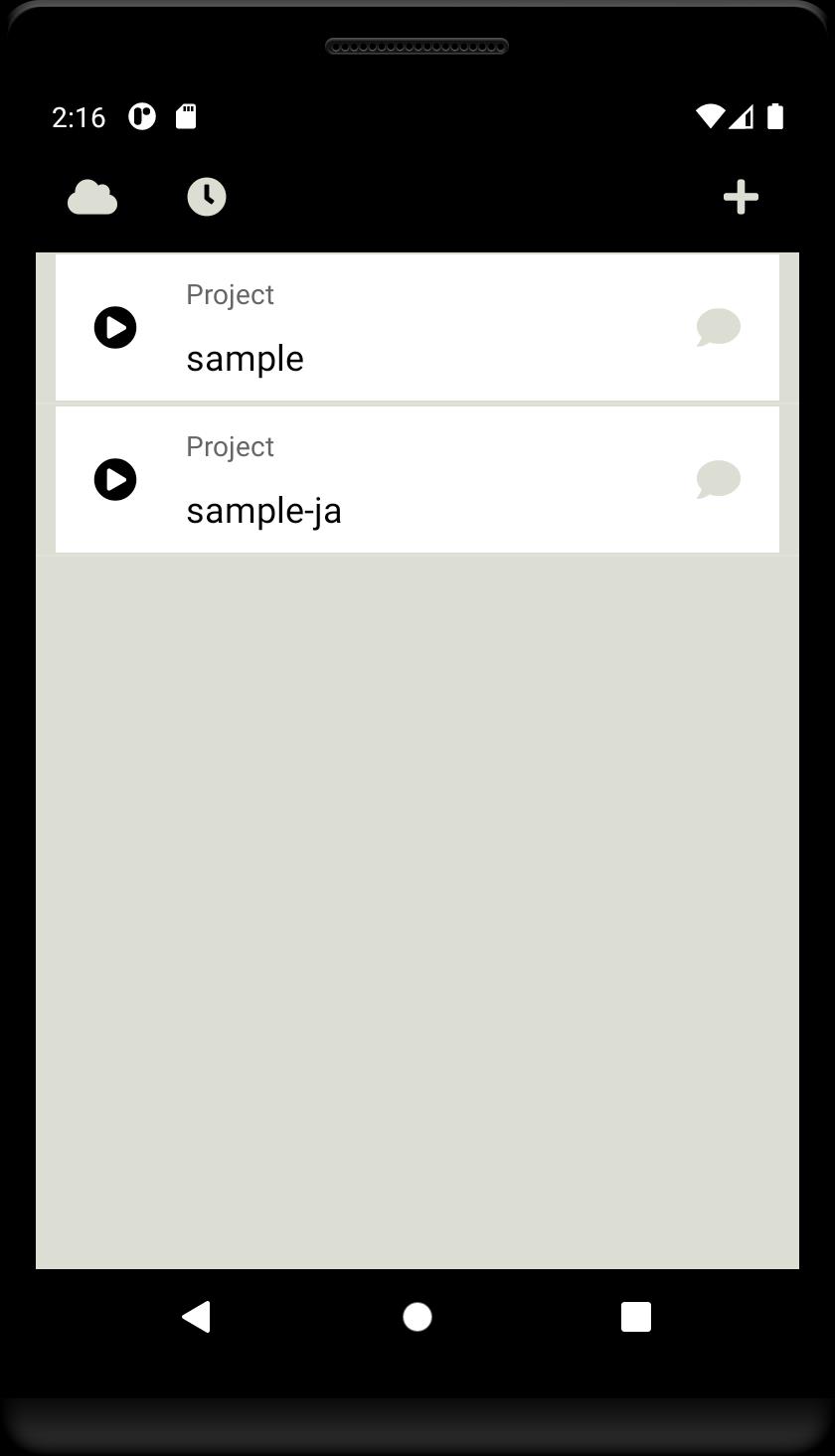Image resolution: width=835 pixels, height=1456 pixels.
Task: Open the clock history icon
Action: pyautogui.click(x=207, y=197)
